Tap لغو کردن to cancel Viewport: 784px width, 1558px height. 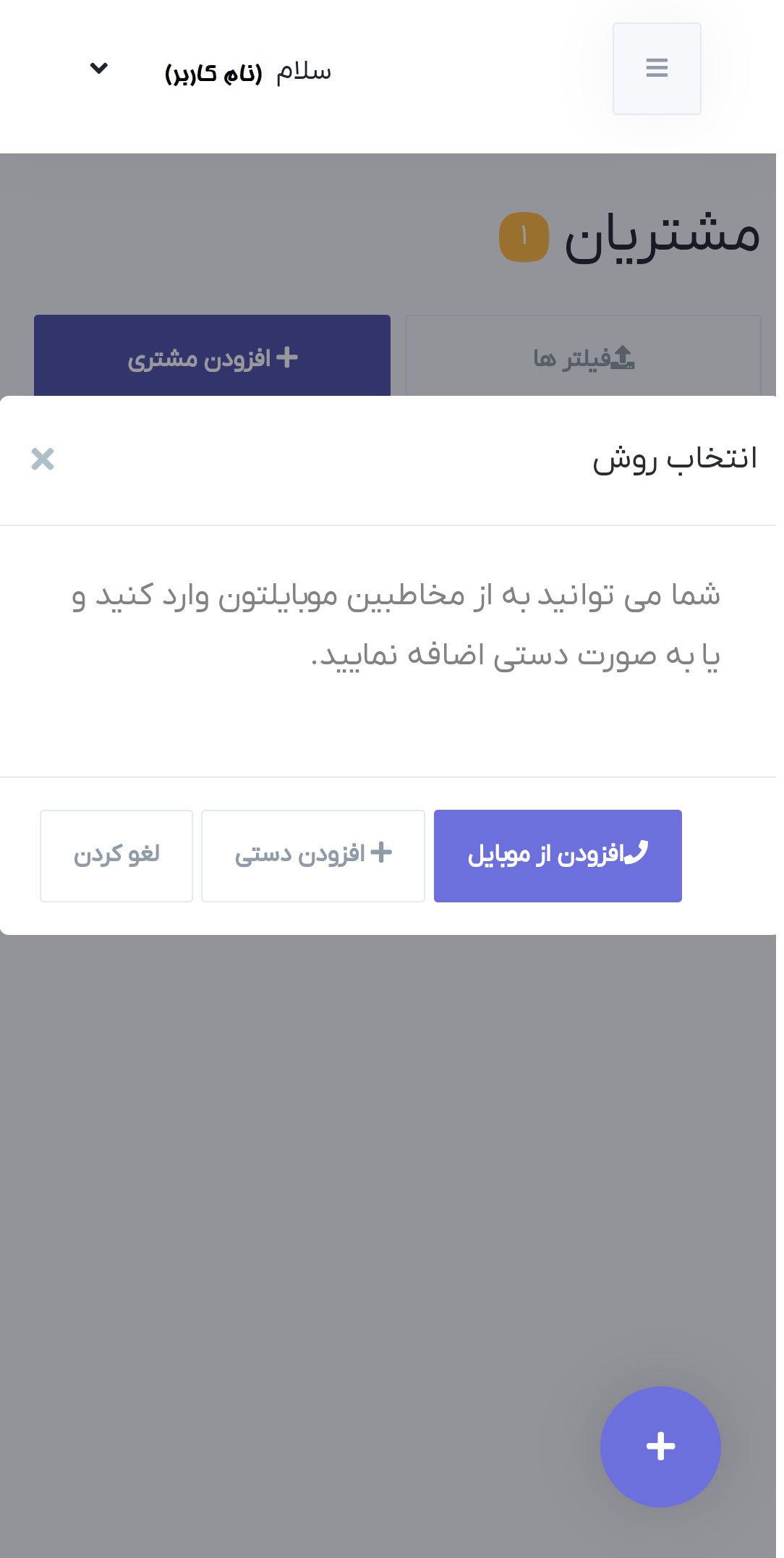click(116, 855)
